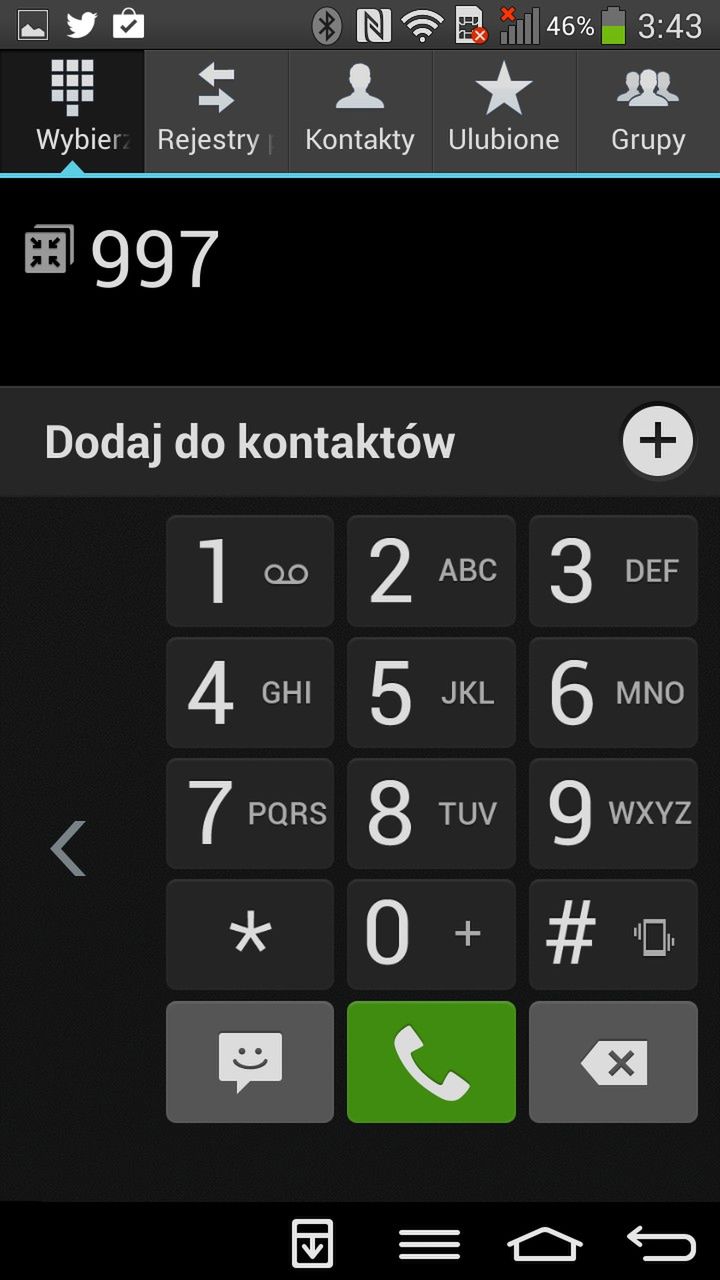720x1280 pixels.
Task: Dial digit 1 voicemail key
Action: pyautogui.click(x=250, y=571)
